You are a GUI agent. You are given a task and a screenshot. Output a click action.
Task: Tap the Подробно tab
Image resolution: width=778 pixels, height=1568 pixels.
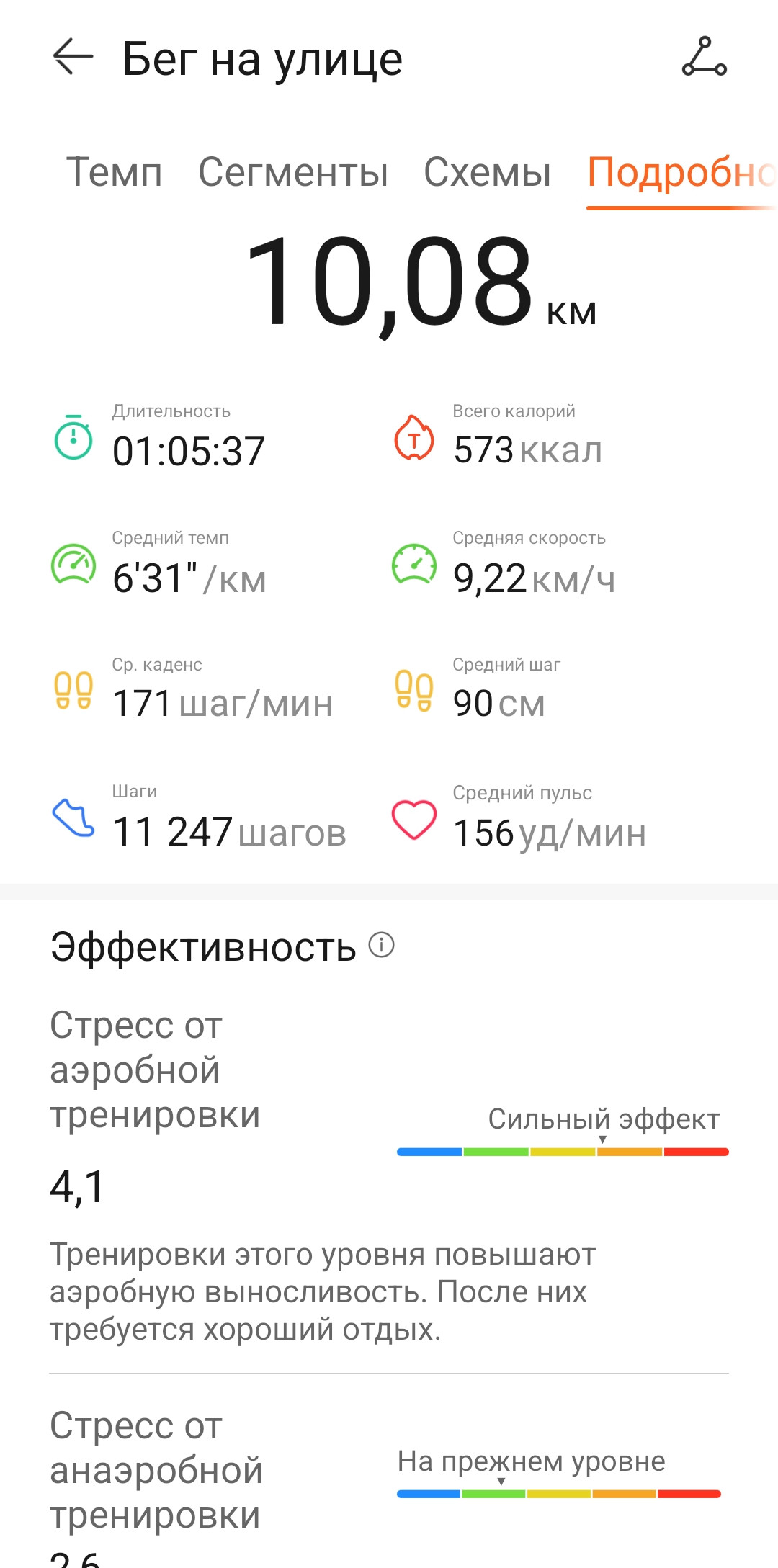pos(682,173)
